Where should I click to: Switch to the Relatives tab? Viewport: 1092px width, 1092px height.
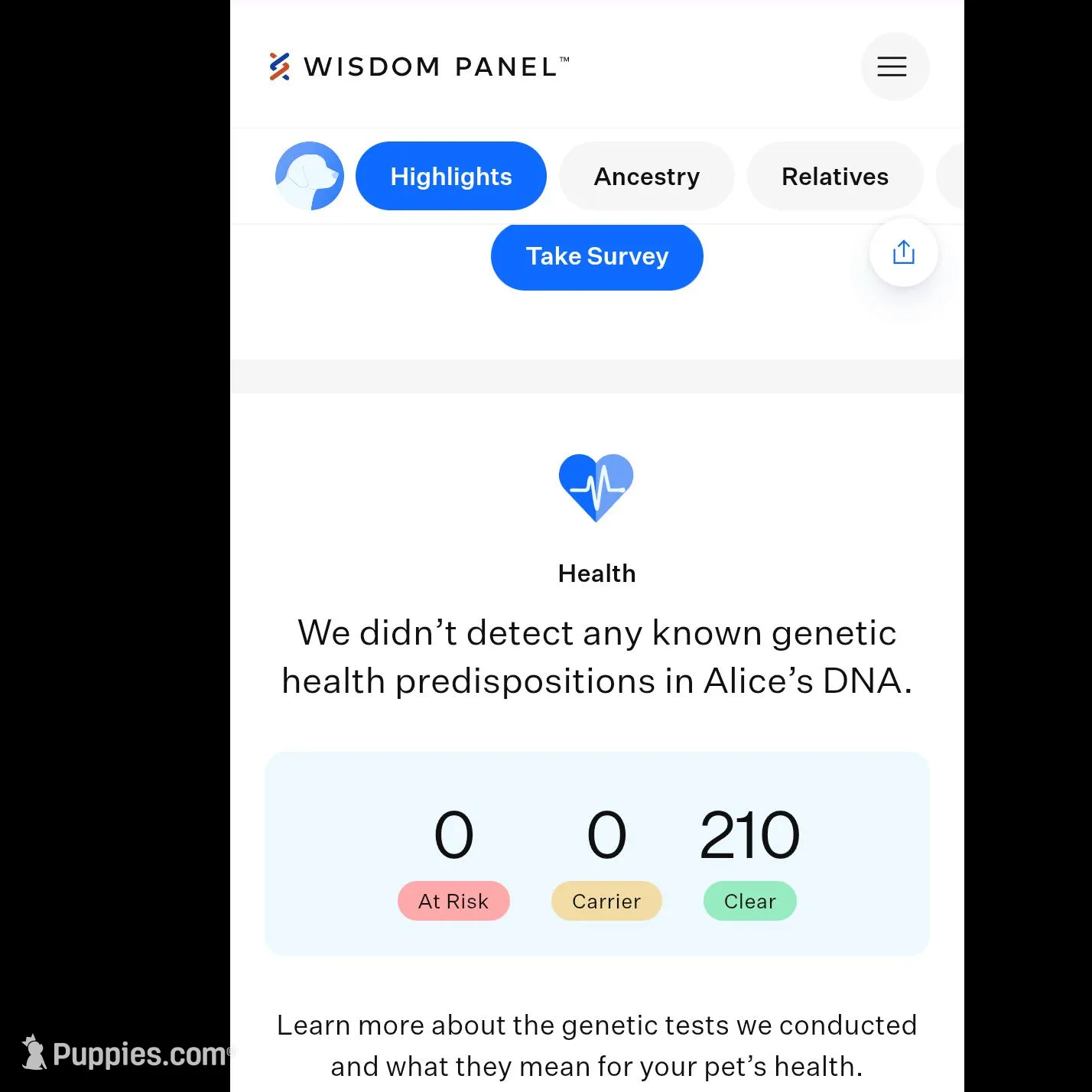pos(834,176)
